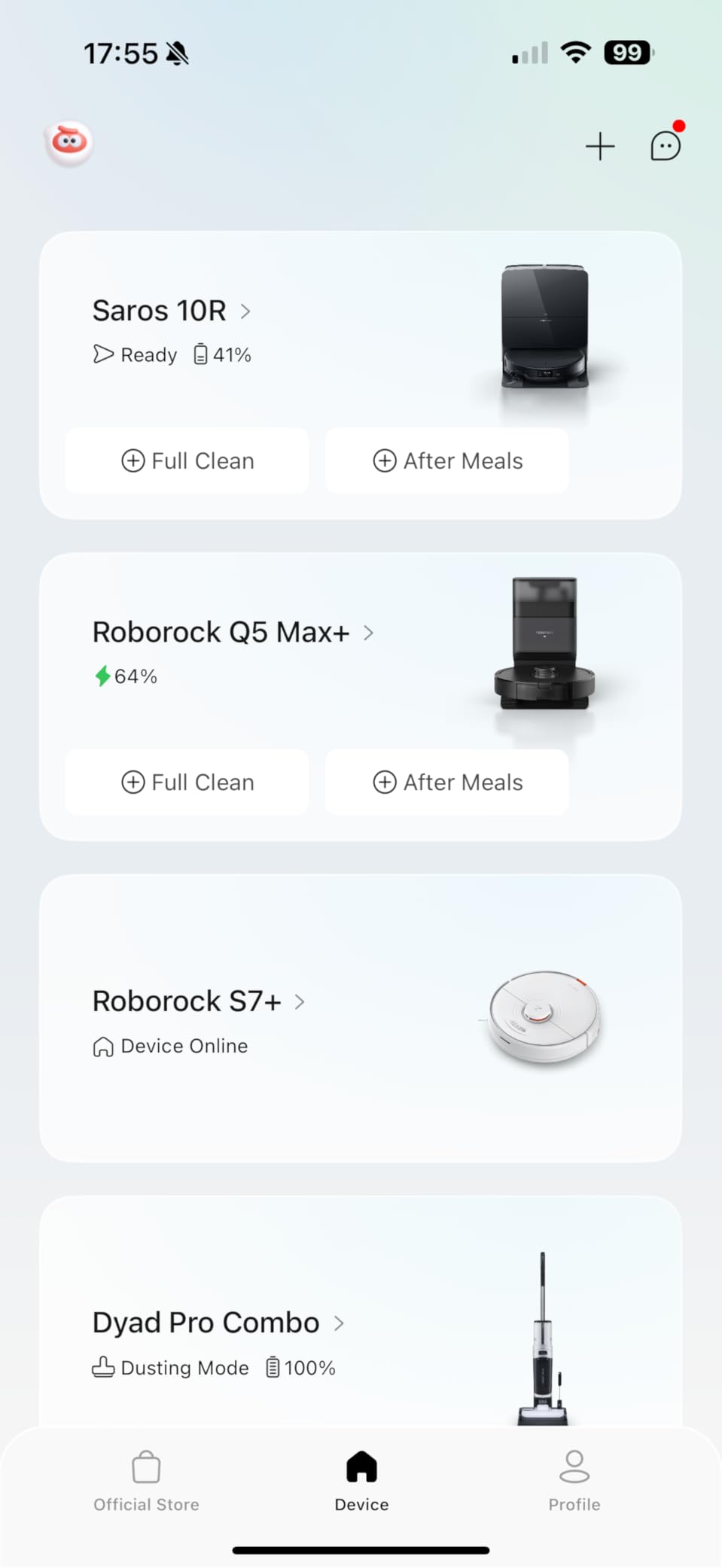Start Full Clean on Saros 10R
722x1568 pixels.
pyautogui.click(x=187, y=461)
